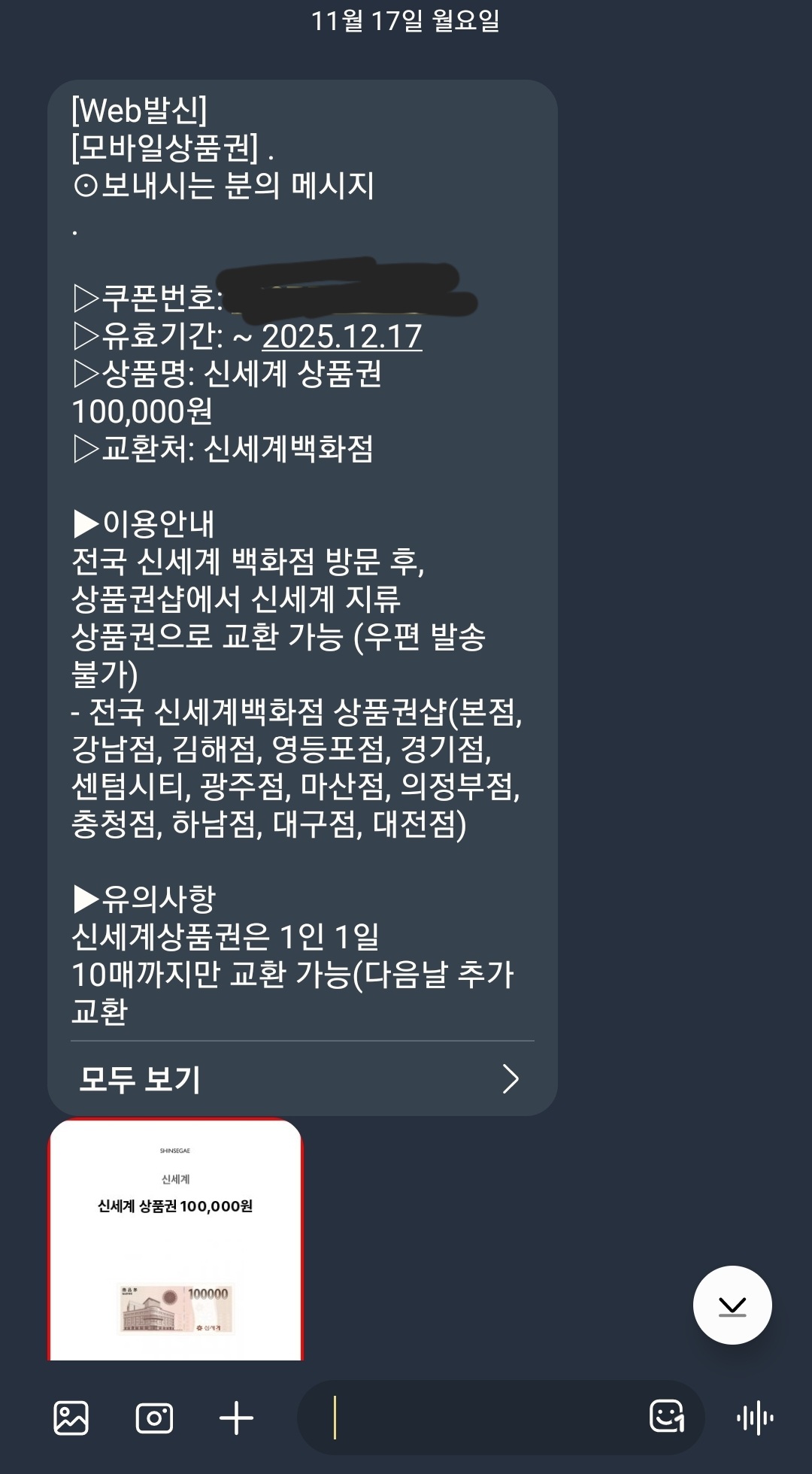Image resolution: width=812 pixels, height=1474 pixels.
Task: View the 신세계 상품권 image attachment
Action: coord(175,1241)
